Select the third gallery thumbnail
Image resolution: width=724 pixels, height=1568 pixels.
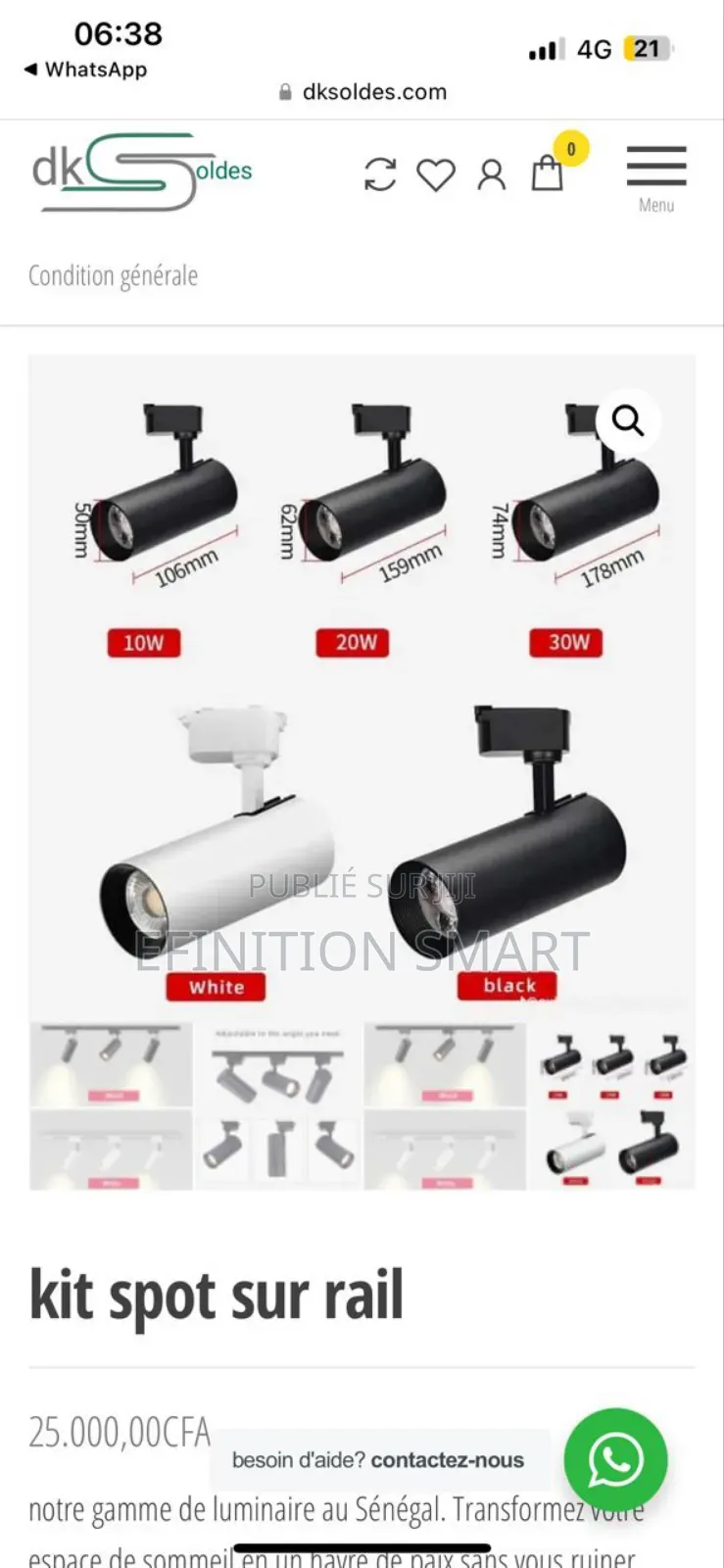pyautogui.click(x=446, y=1105)
